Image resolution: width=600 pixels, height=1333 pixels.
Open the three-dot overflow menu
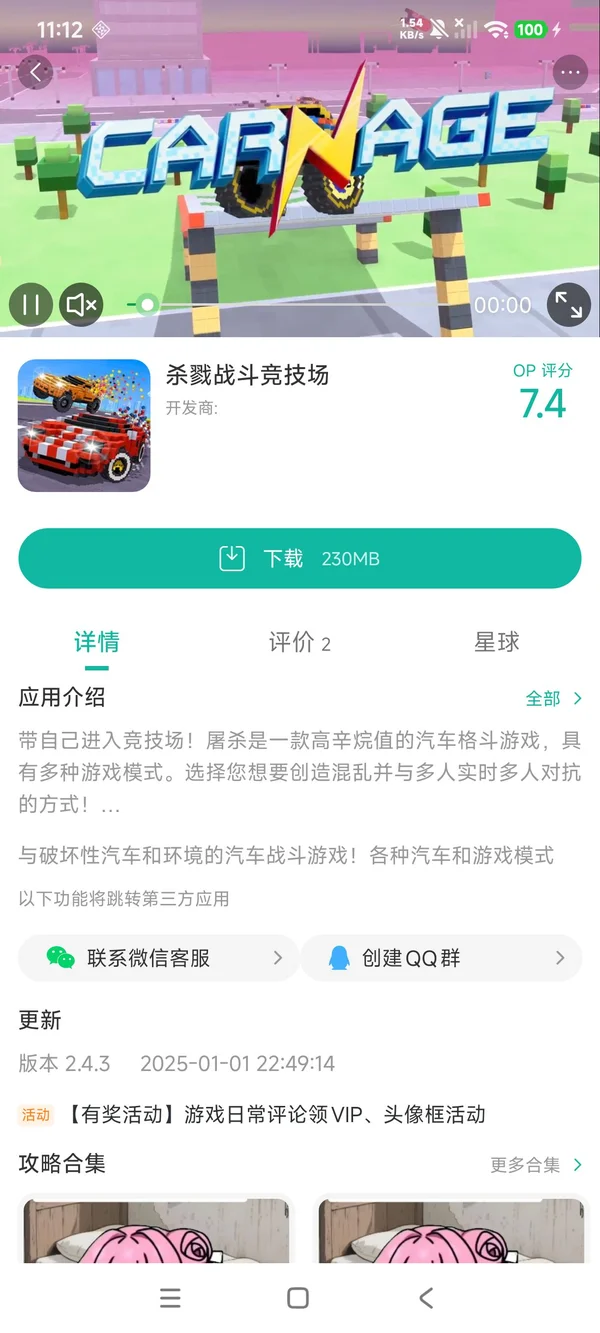570,72
